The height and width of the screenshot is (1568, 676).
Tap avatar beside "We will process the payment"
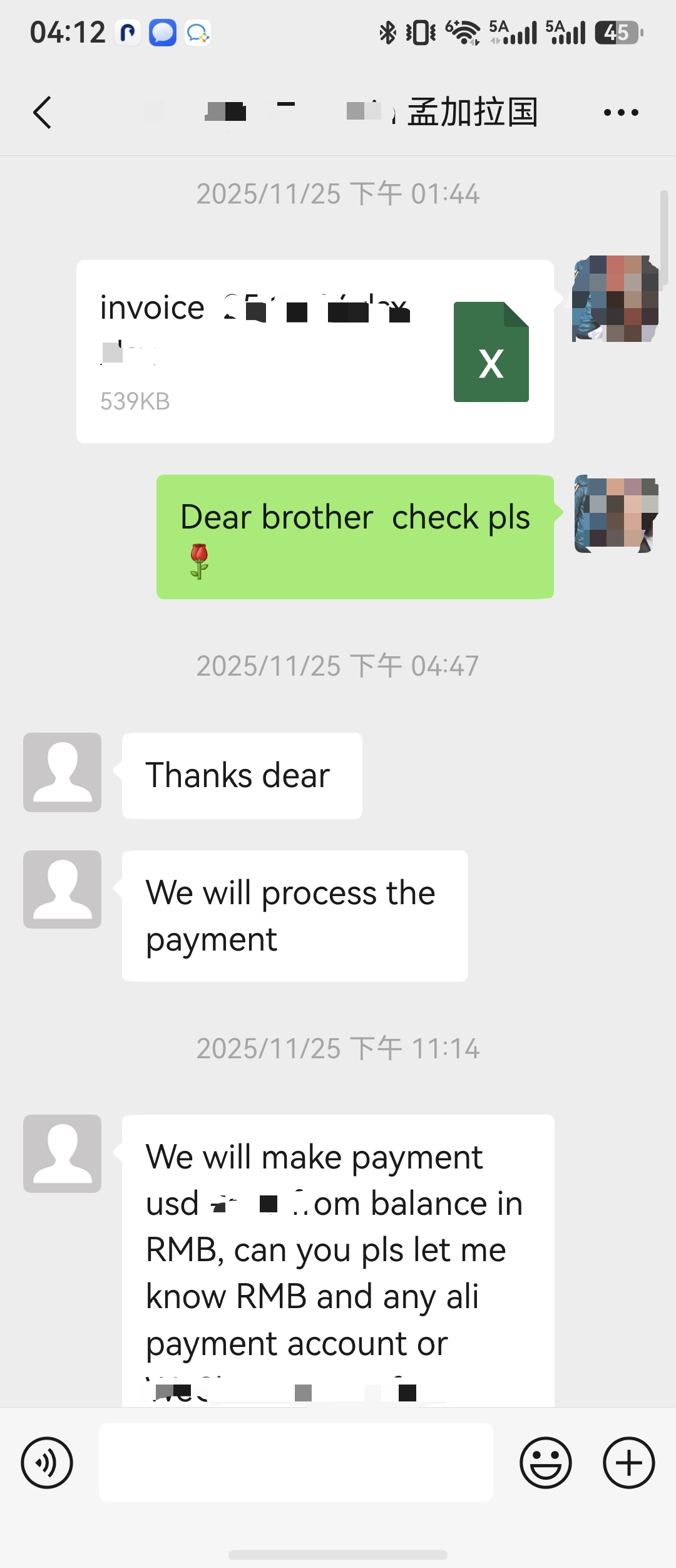pos(62,889)
